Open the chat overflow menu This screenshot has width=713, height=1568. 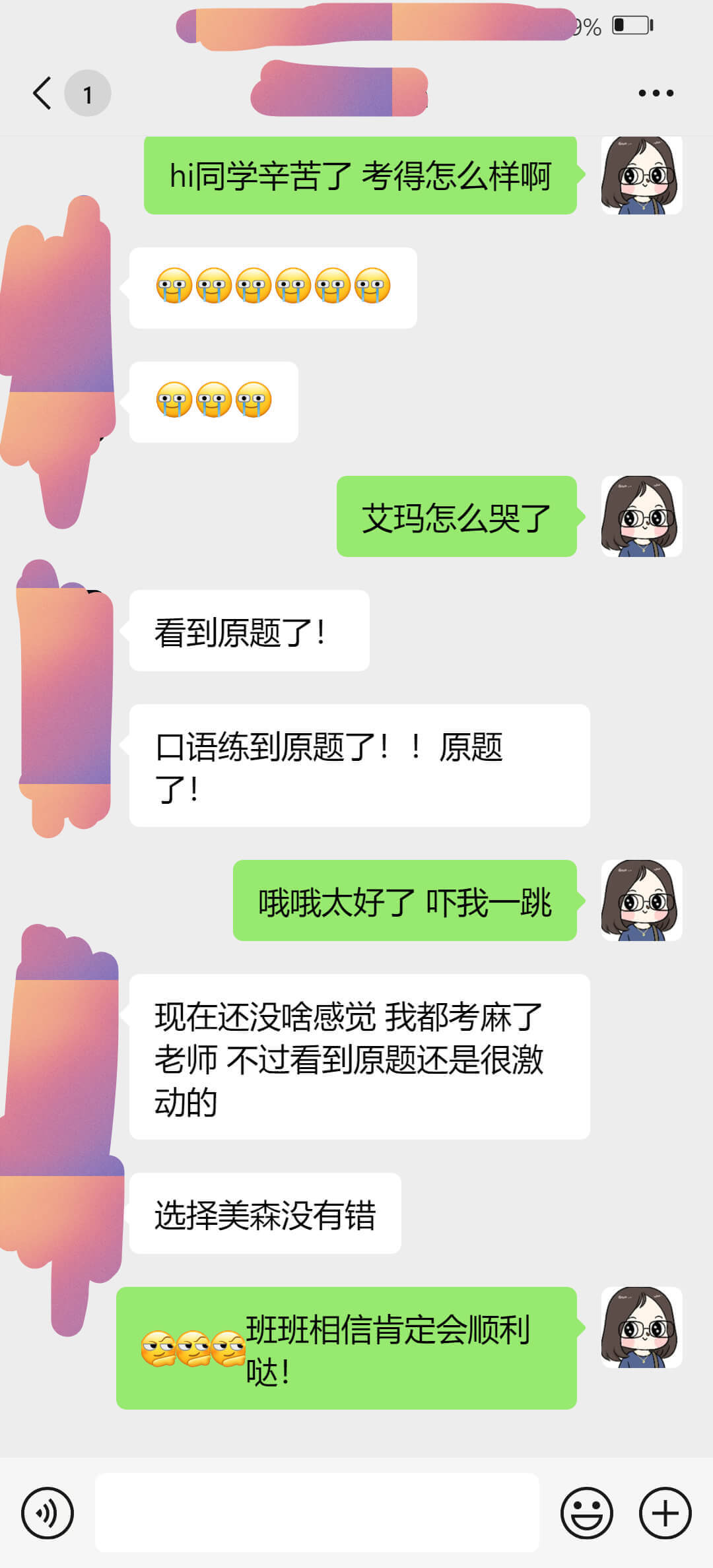[656, 93]
